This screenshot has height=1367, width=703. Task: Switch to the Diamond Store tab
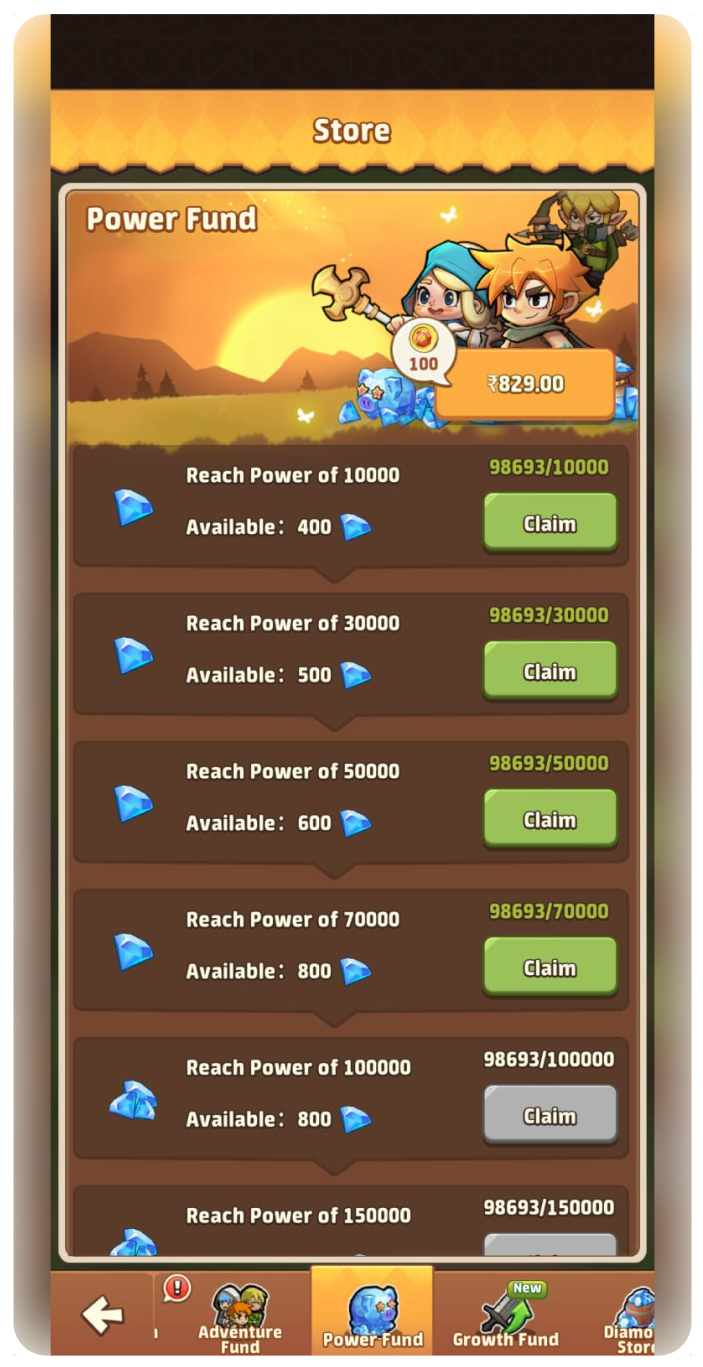pos(632,1316)
